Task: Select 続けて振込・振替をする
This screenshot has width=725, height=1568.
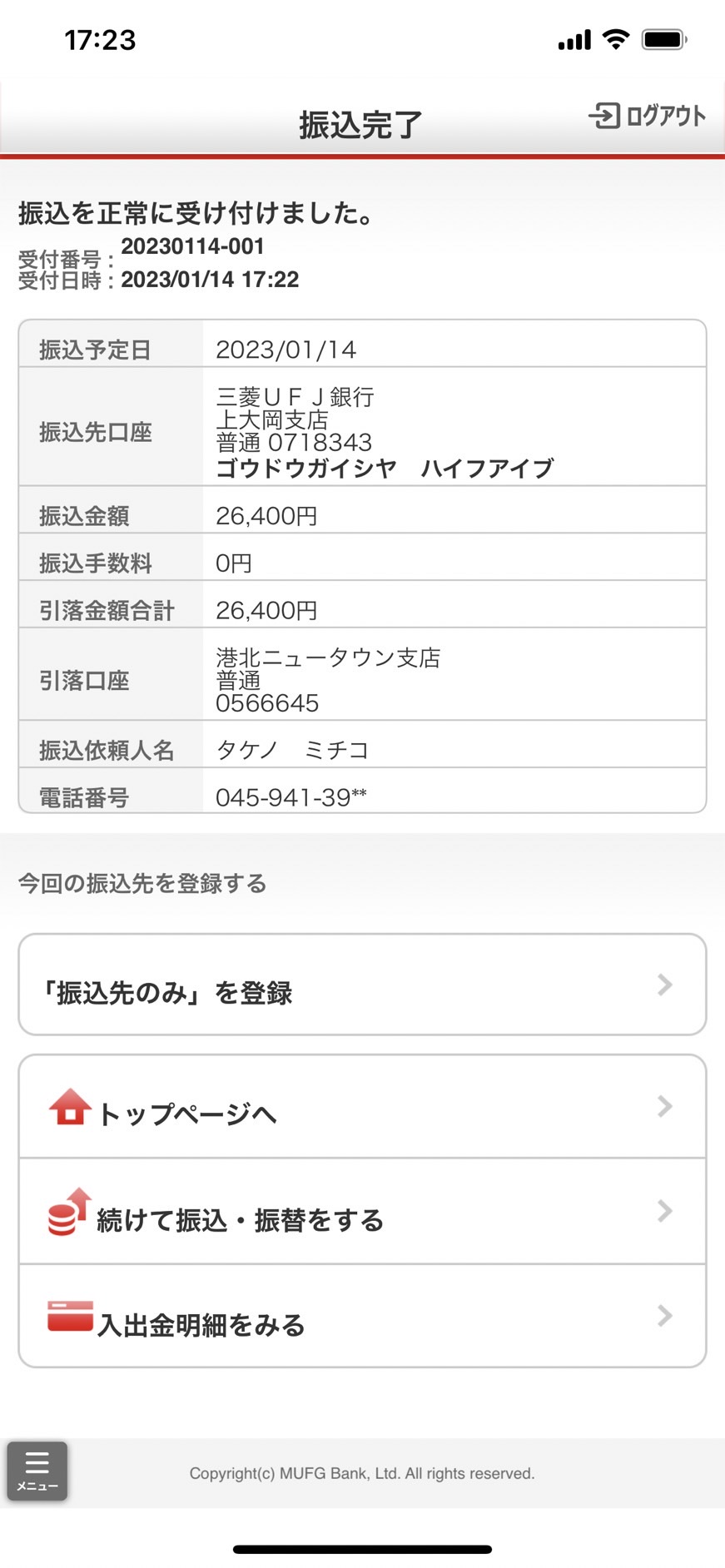Action: tap(362, 1212)
